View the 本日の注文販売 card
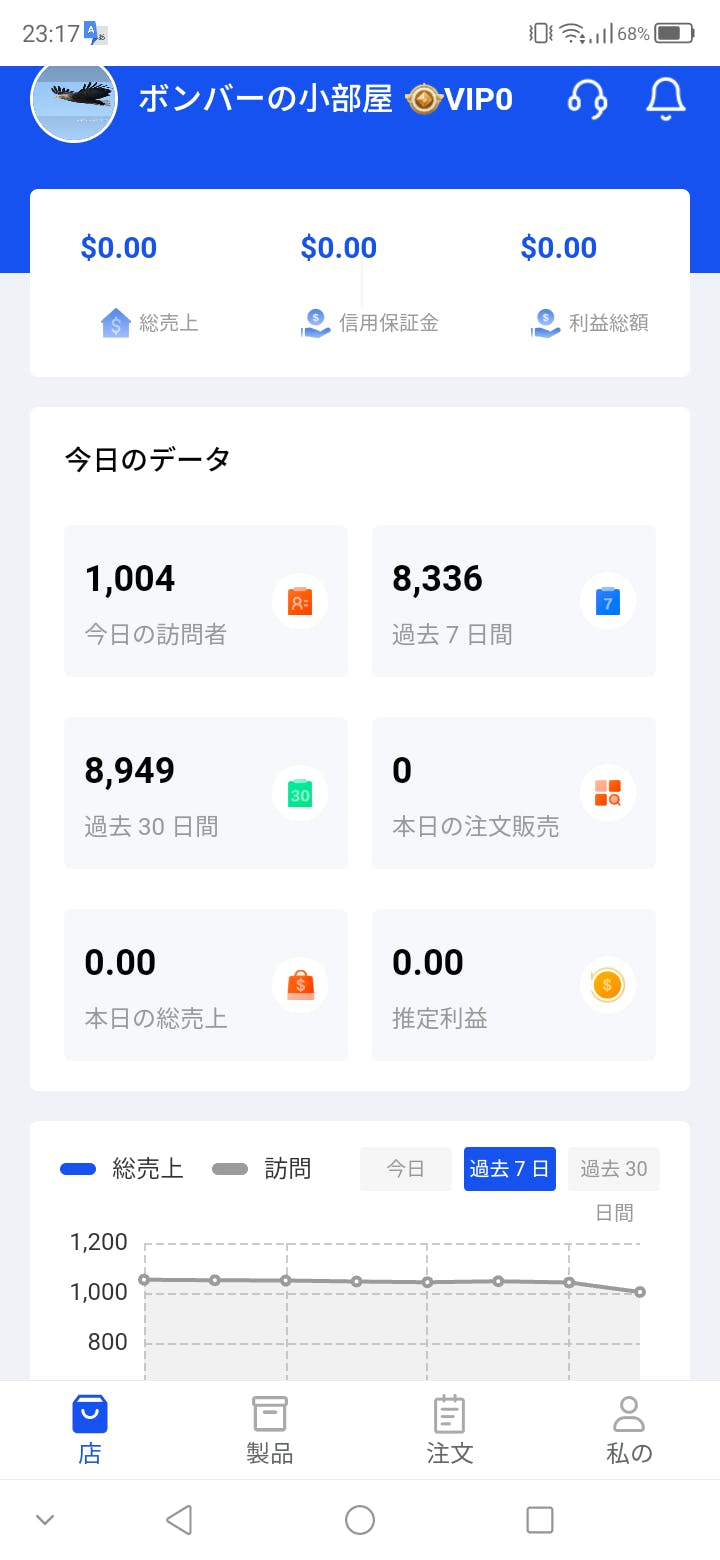720x1560 pixels. (x=514, y=793)
